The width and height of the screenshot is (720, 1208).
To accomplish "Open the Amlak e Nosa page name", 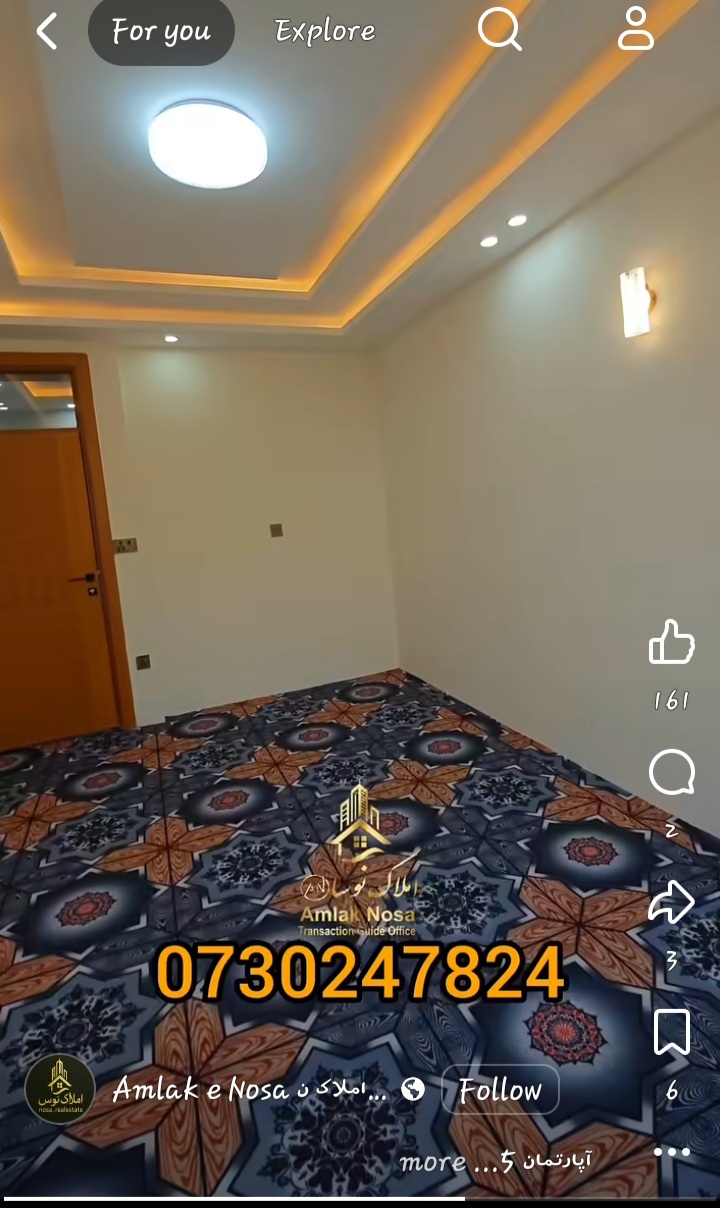I will pyautogui.click(x=249, y=1090).
